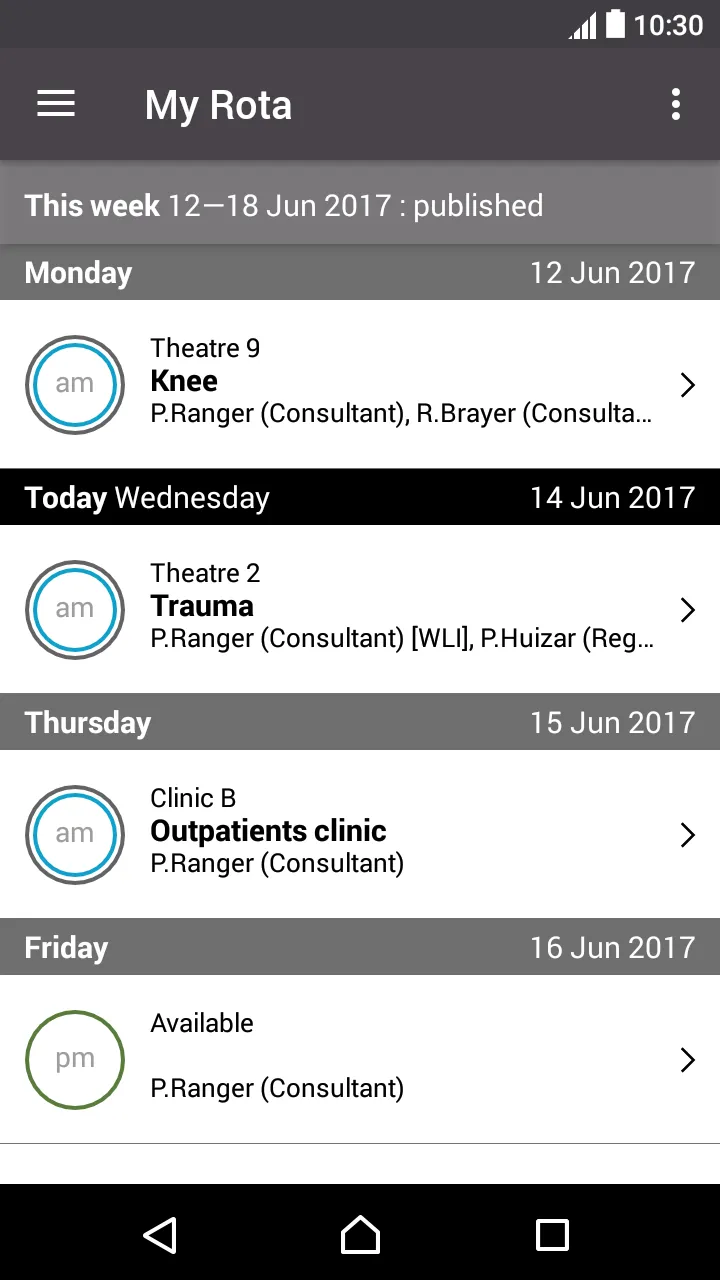View today's Theatre 2 Trauma session
The height and width of the screenshot is (1280, 720).
(x=360, y=609)
